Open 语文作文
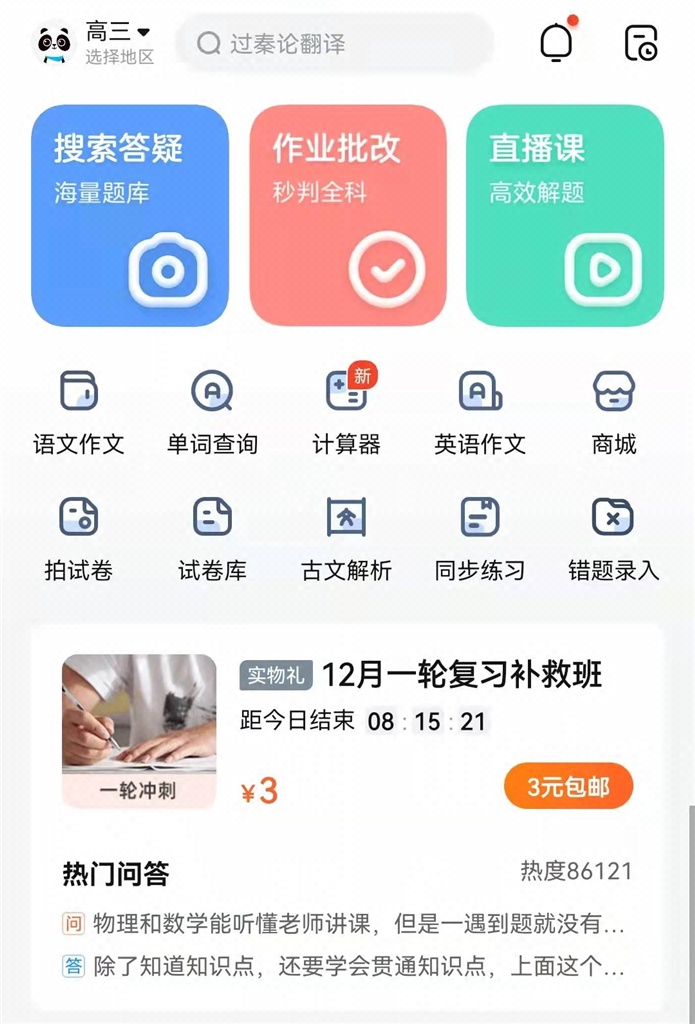Image resolution: width=695 pixels, height=1024 pixels. [79, 412]
